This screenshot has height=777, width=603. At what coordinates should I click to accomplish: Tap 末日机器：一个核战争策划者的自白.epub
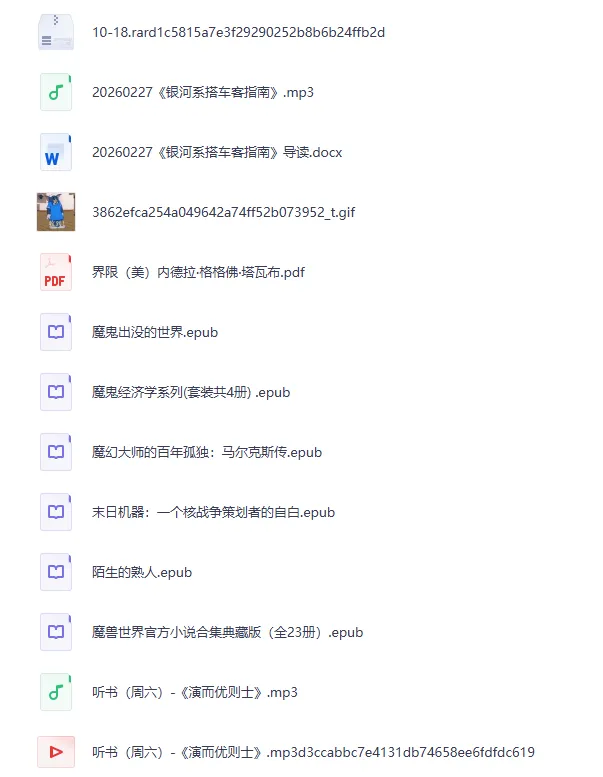tap(213, 512)
